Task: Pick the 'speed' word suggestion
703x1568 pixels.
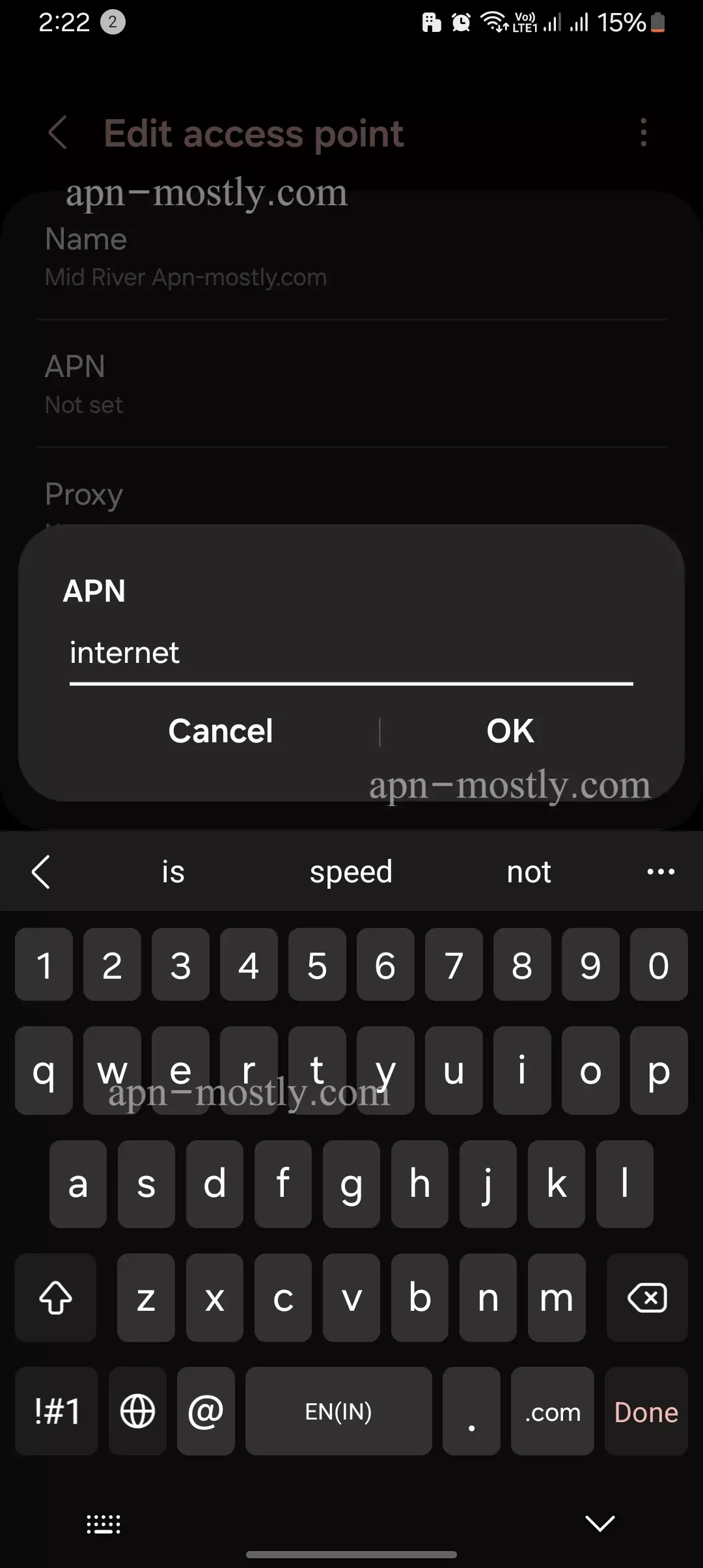Action: [x=351, y=871]
